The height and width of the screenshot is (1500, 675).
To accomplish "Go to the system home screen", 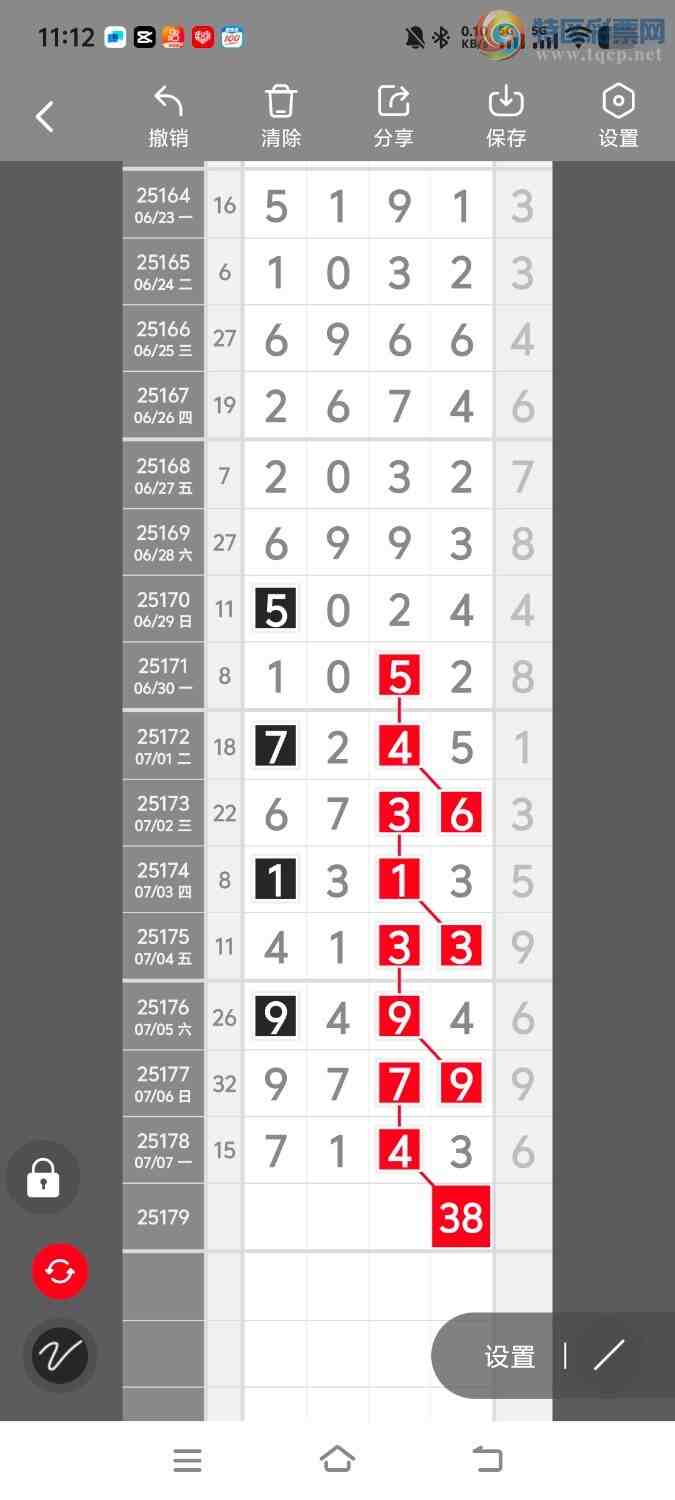I will [337, 1459].
